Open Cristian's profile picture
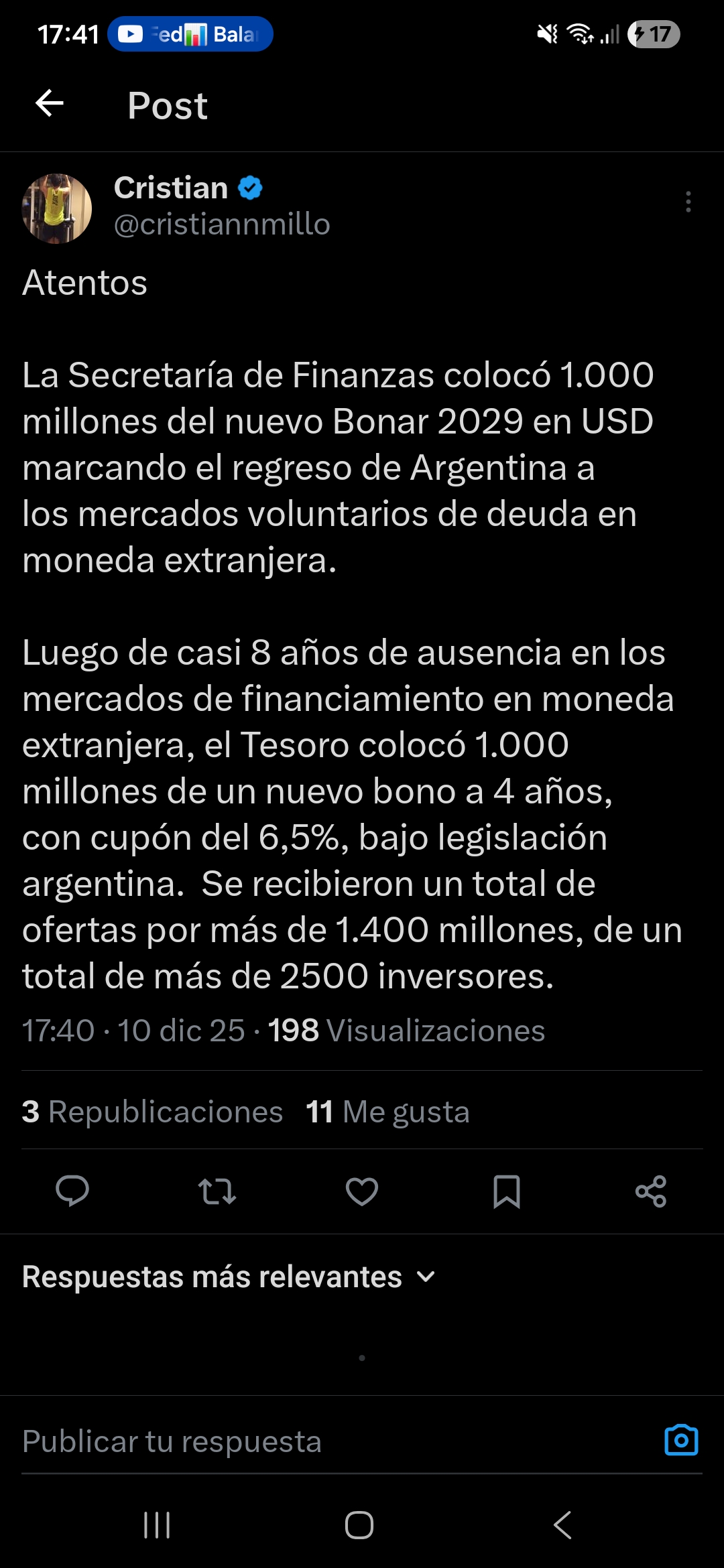This screenshot has height=1568, width=724. [x=57, y=208]
